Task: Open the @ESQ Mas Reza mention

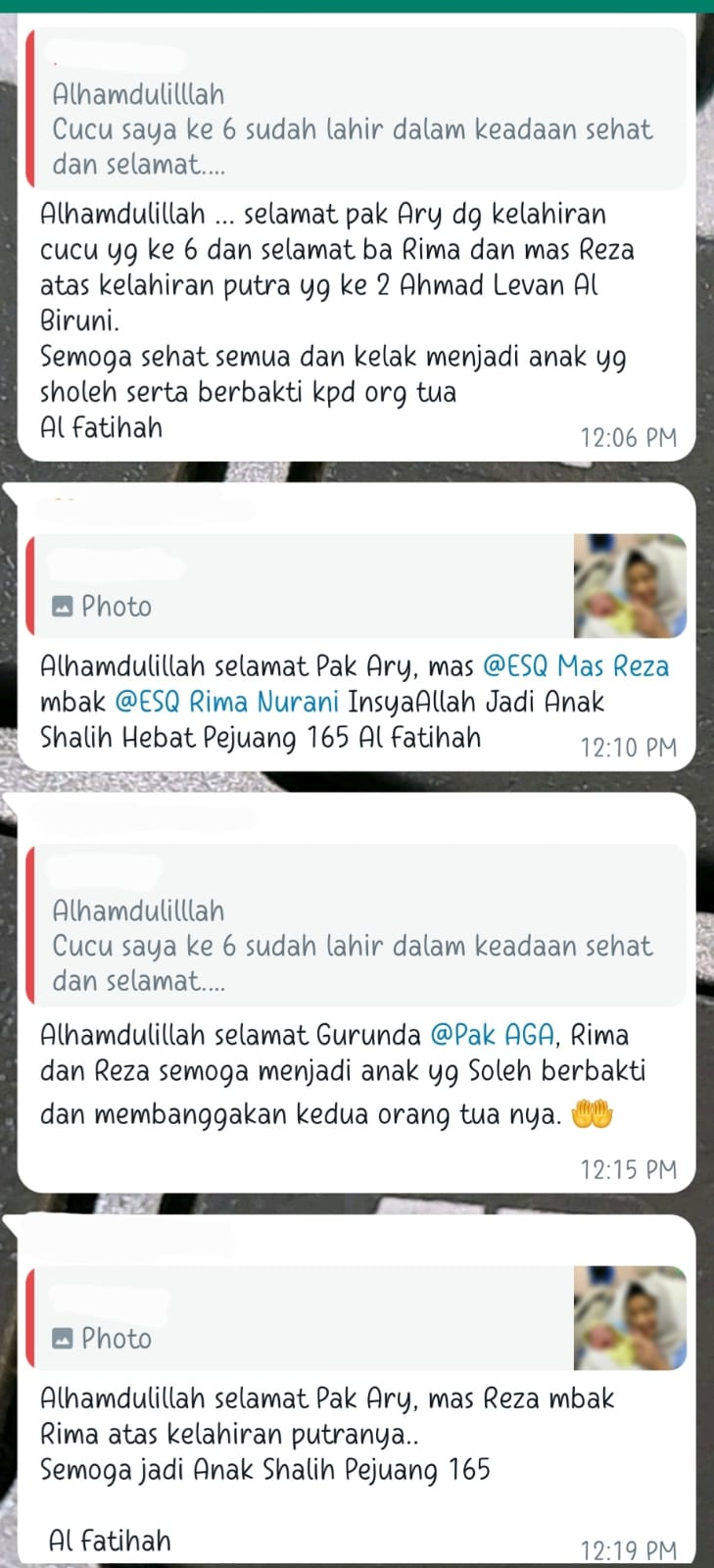Action: (576, 666)
